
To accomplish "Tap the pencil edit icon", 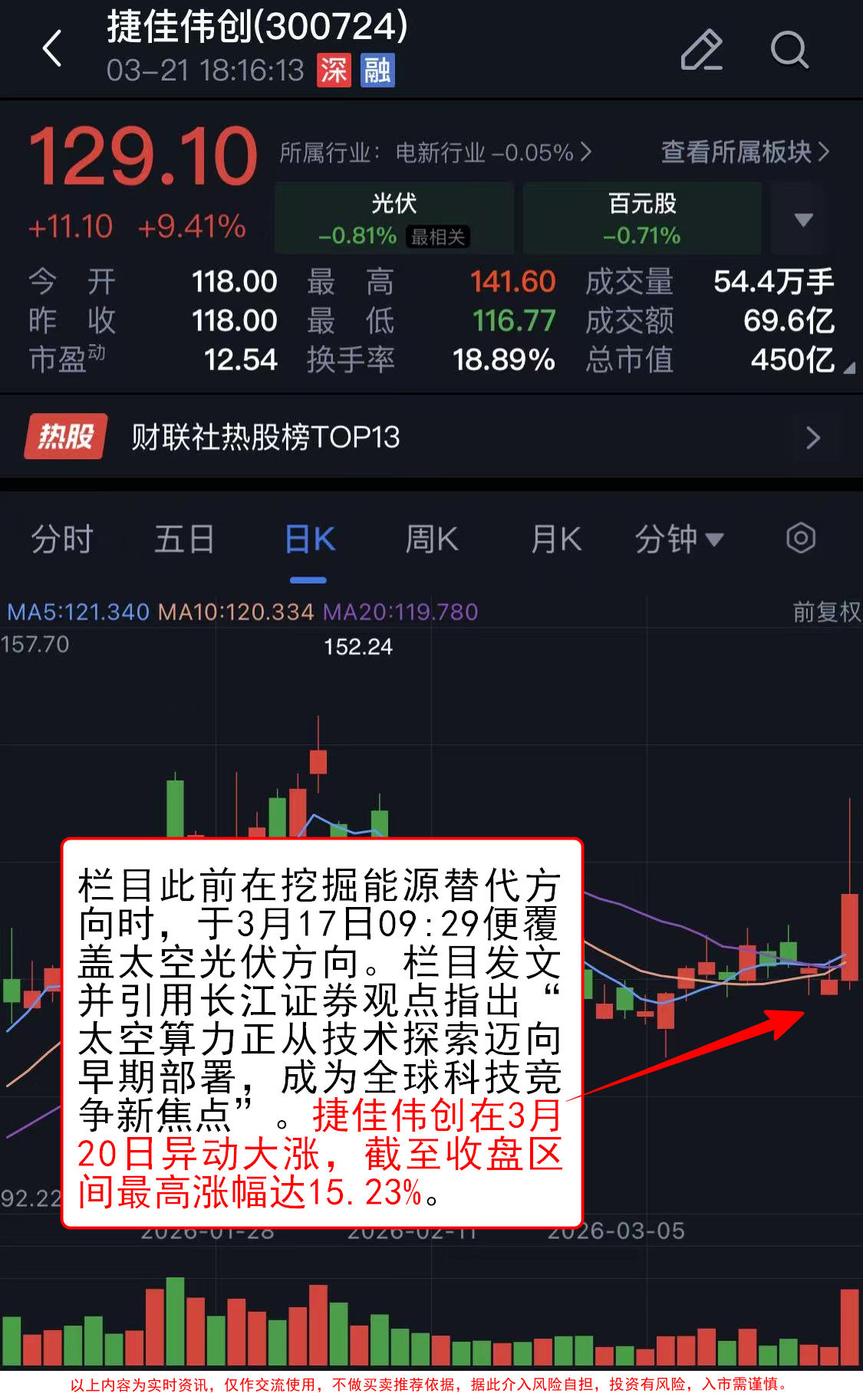I will click(x=701, y=51).
